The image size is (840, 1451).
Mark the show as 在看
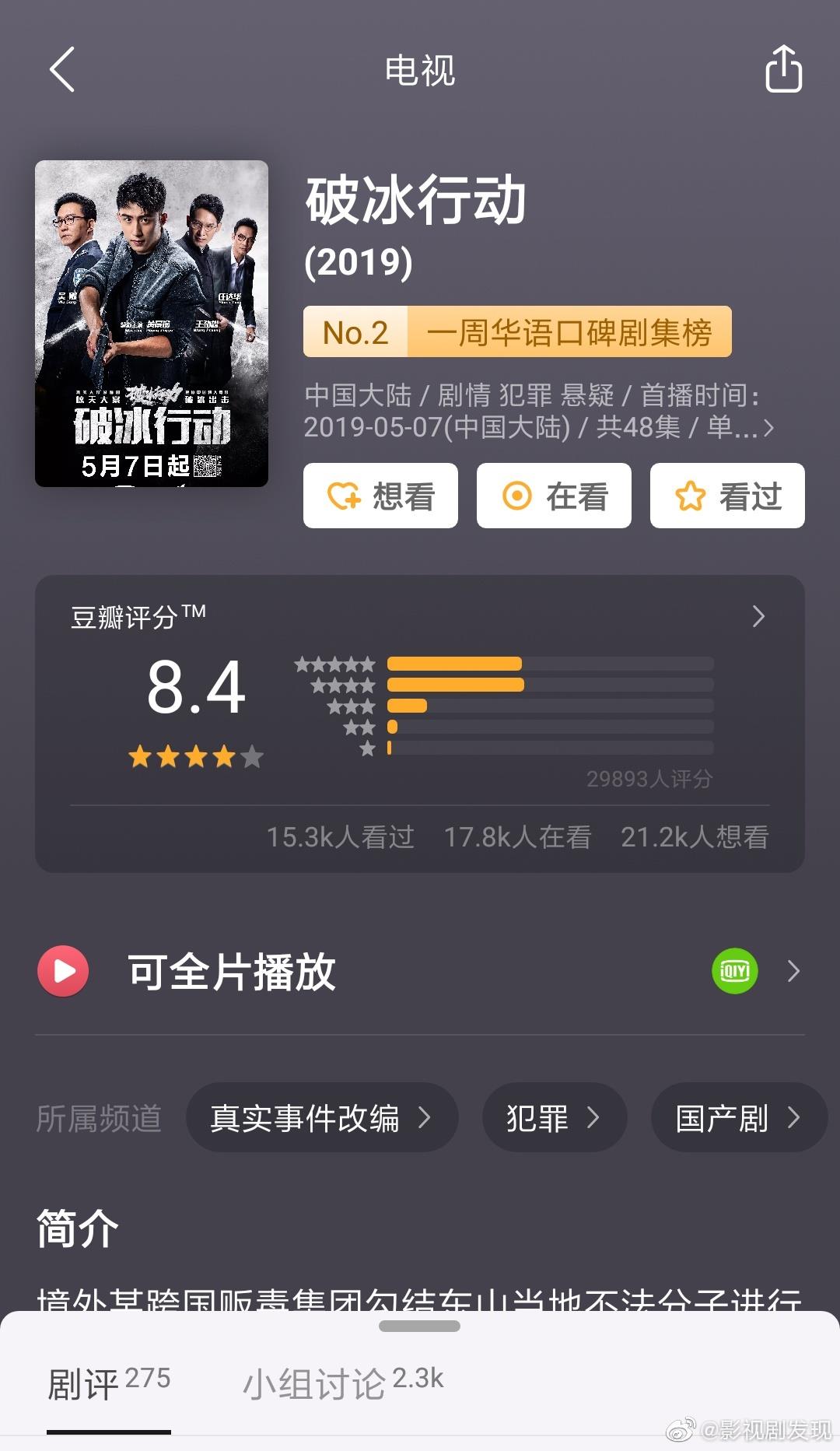coord(554,496)
